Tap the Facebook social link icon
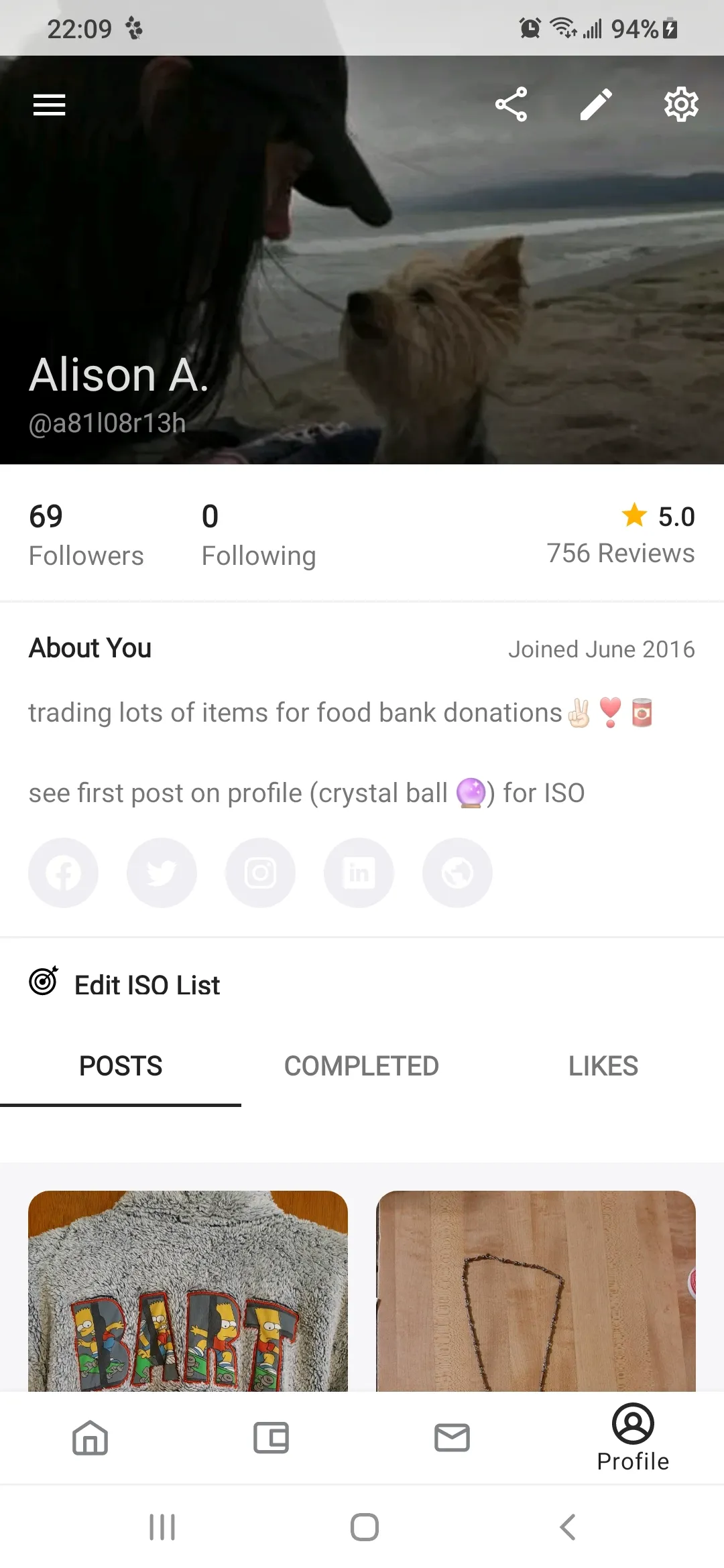The height and width of the screenshot is (1568, 724). (x=64, y=872)
